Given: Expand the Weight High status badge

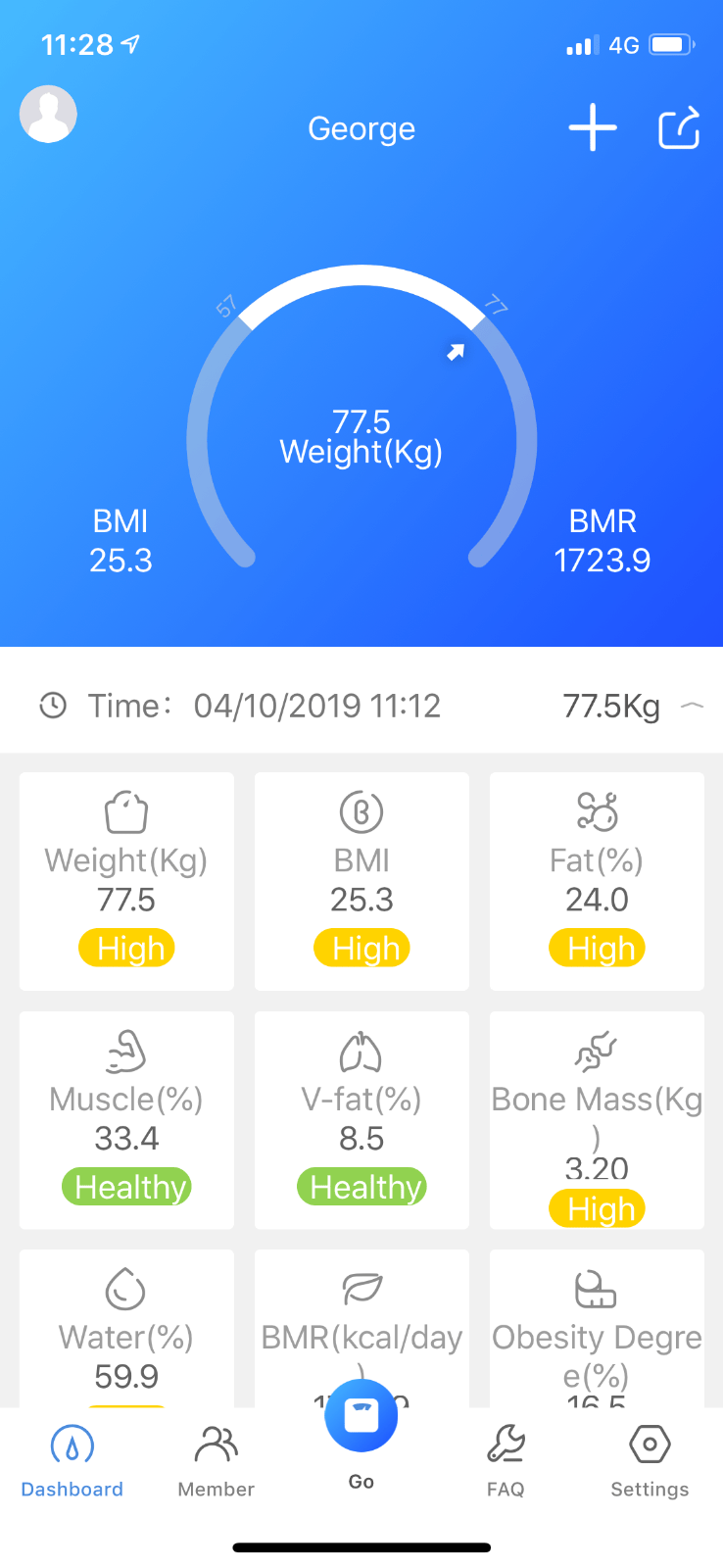Looking at the screenshot, I should click(x=125, y=948).
